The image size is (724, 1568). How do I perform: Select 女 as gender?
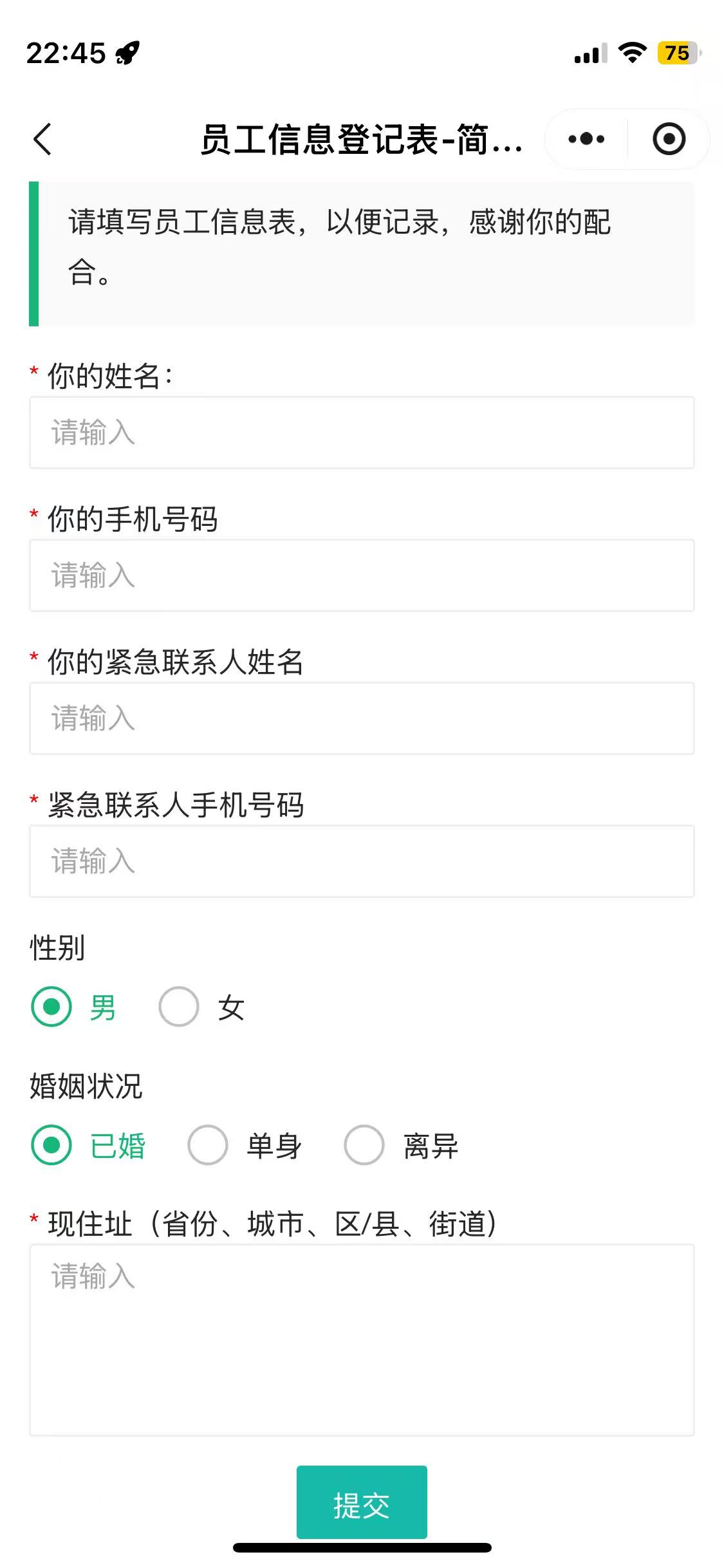pos(178,1007)
